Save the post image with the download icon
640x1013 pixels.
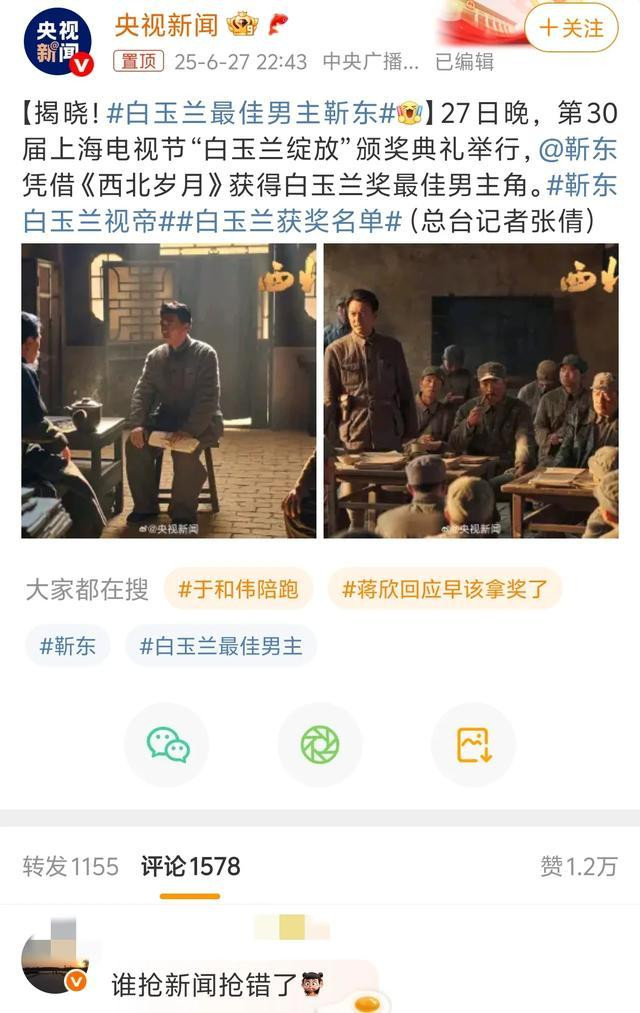pos(473,745)
